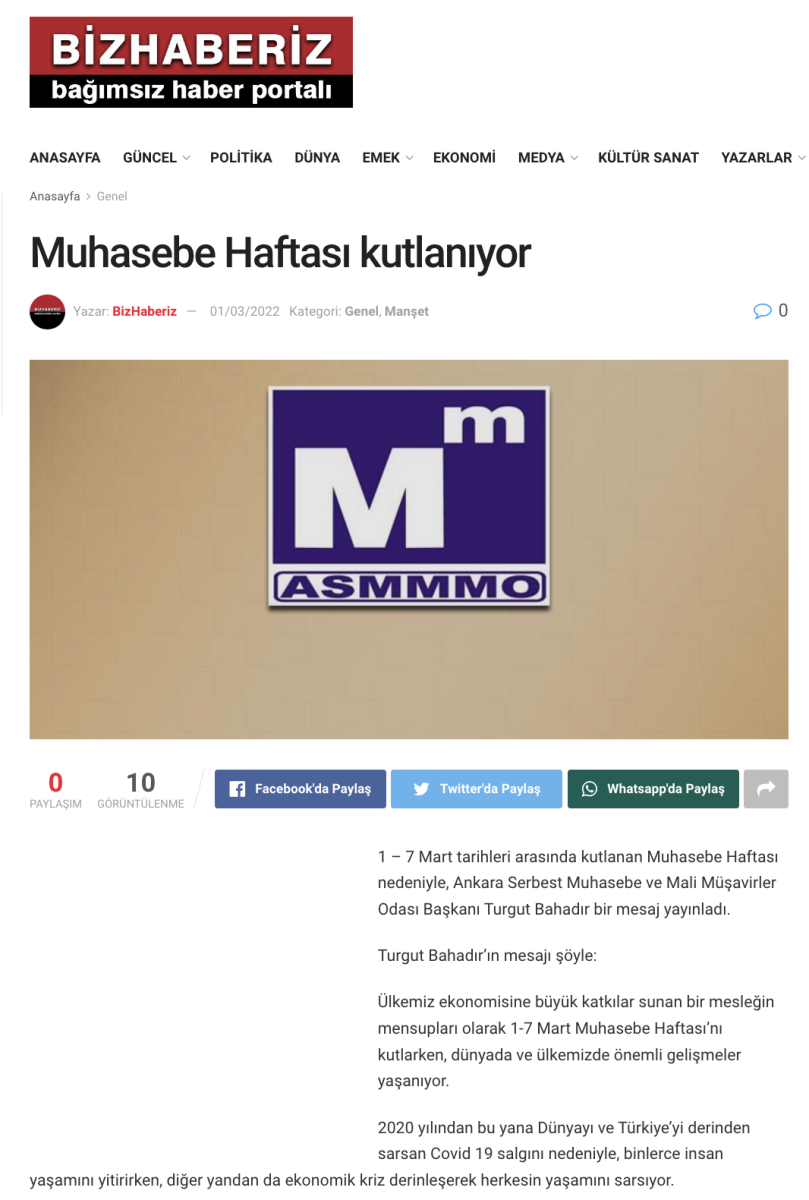Viewport: 809px width, 1200px height.
Task: Share article with Facebook'da Paylaş
Action: pos(300,789)
